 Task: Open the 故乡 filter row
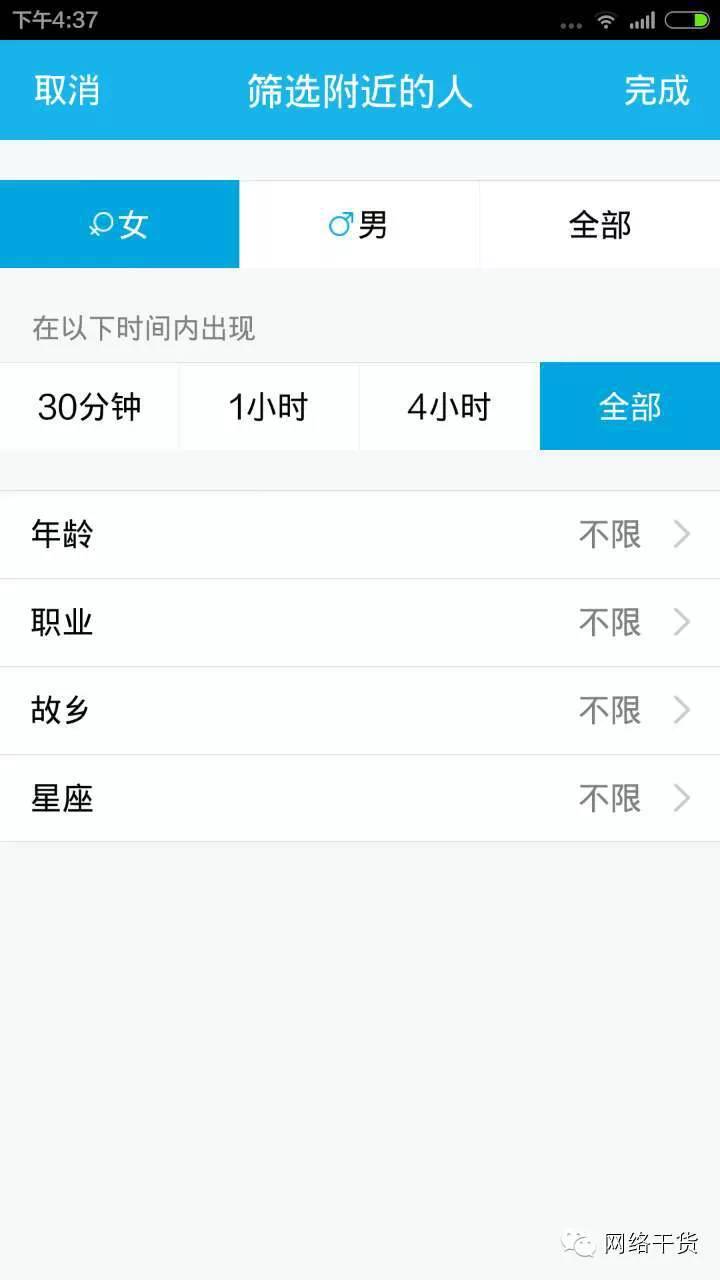(x=360, y=711)
